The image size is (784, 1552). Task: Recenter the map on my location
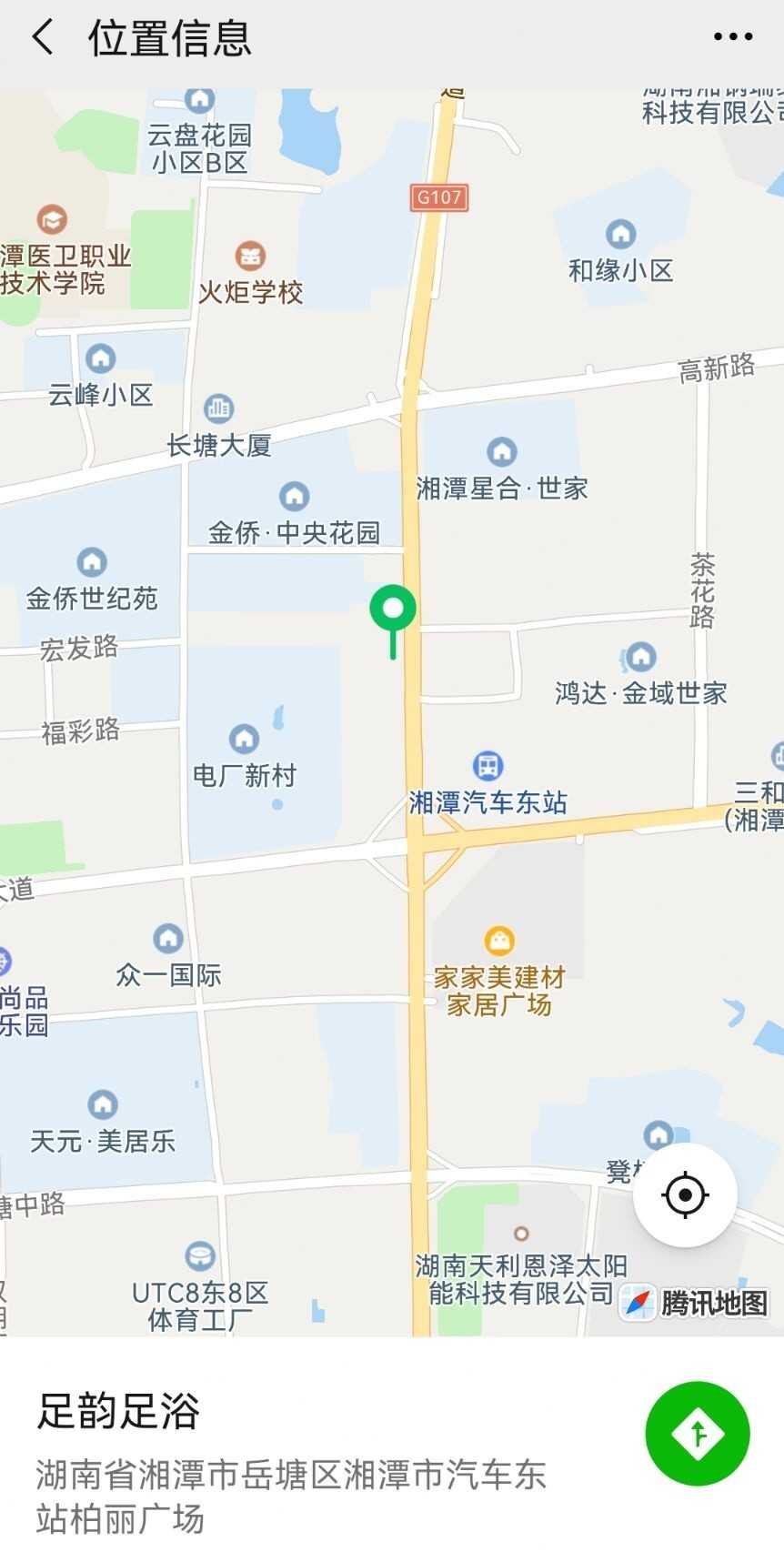(x=685, y=1194)
